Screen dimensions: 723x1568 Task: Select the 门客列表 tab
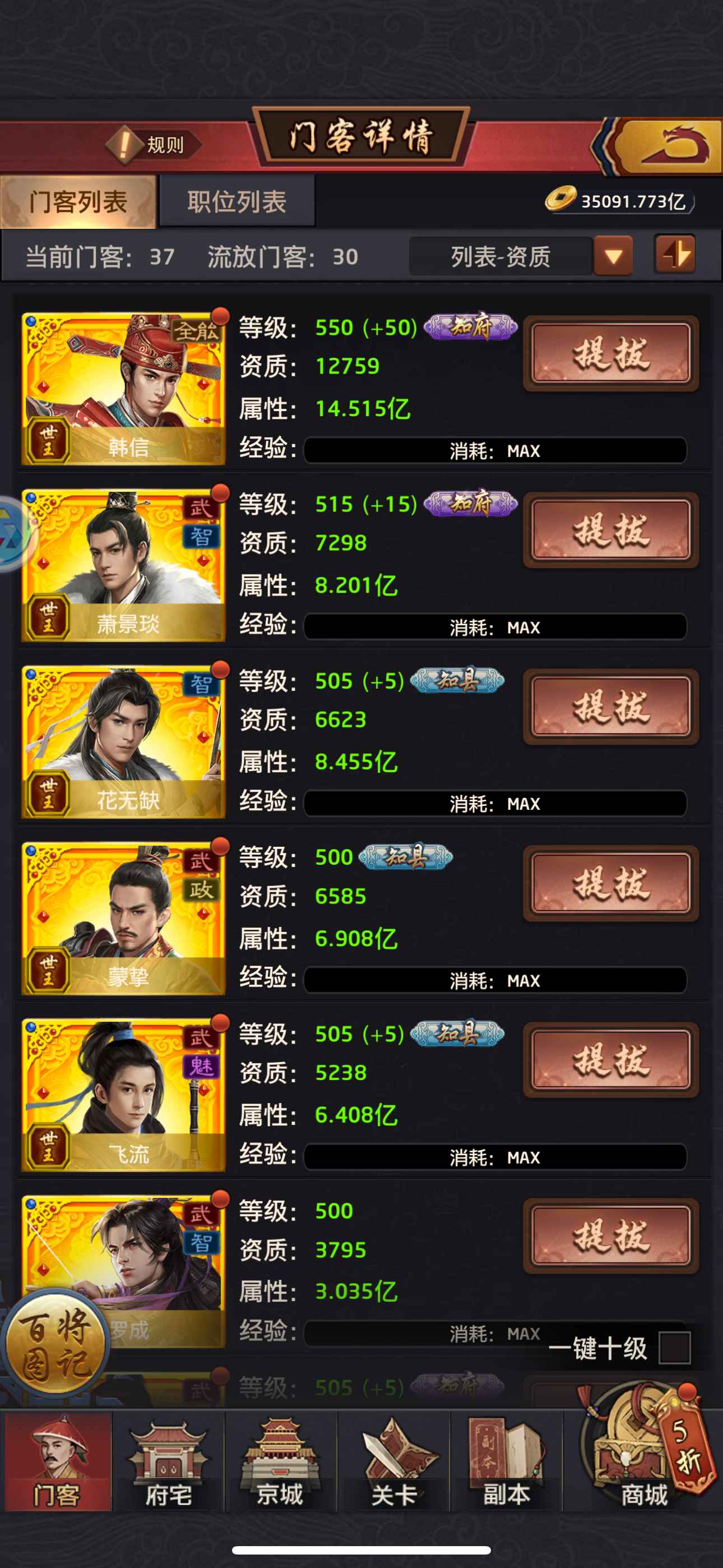[x=78, y=202]
